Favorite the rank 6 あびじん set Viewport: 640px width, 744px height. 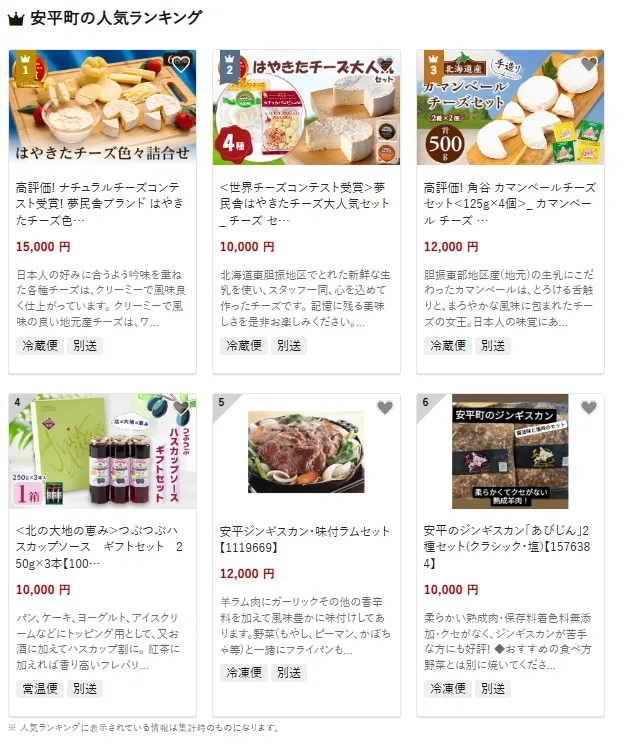(x=589, y=408)
